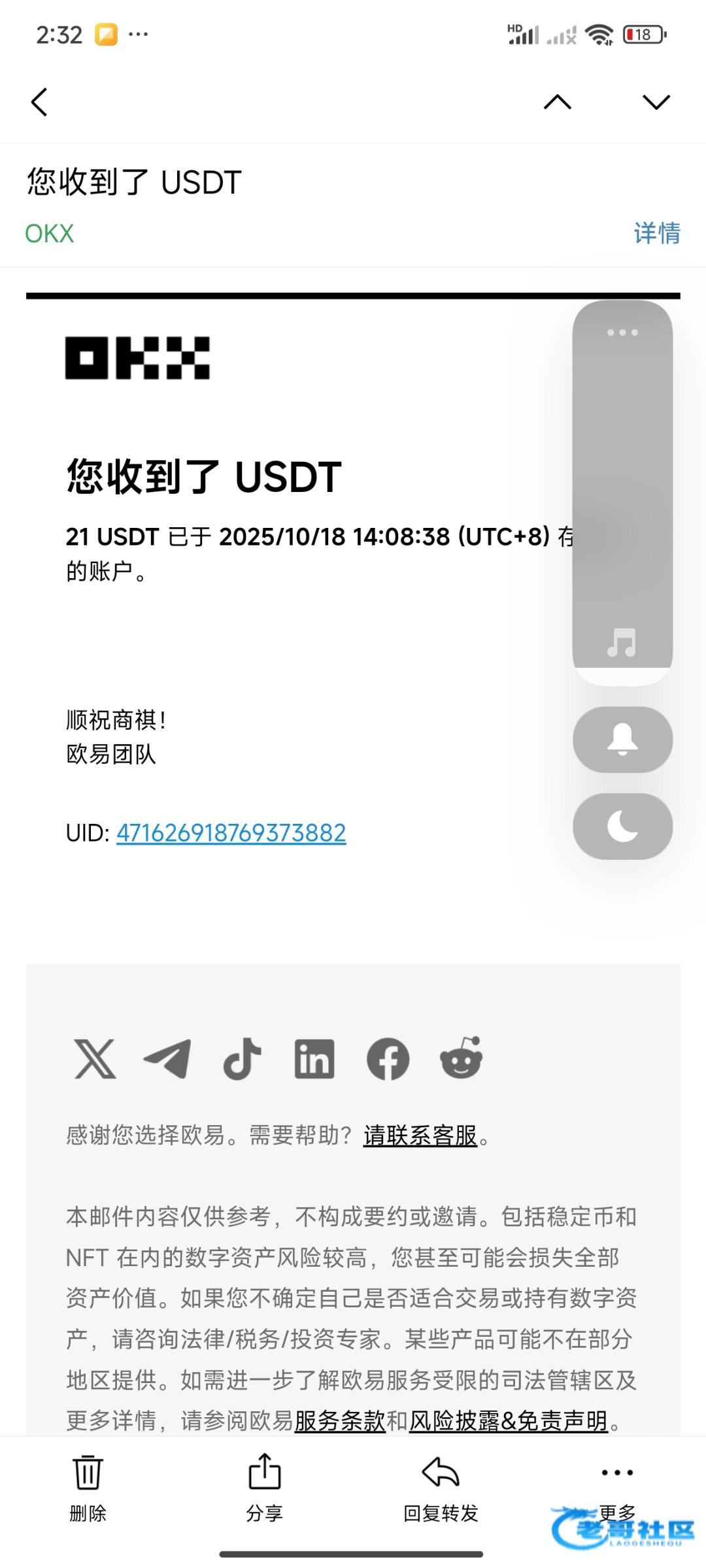This screenshot has height=1568, width=706.
Task: Open OKX's X (Twitter) page
Action: [95, 1059]
